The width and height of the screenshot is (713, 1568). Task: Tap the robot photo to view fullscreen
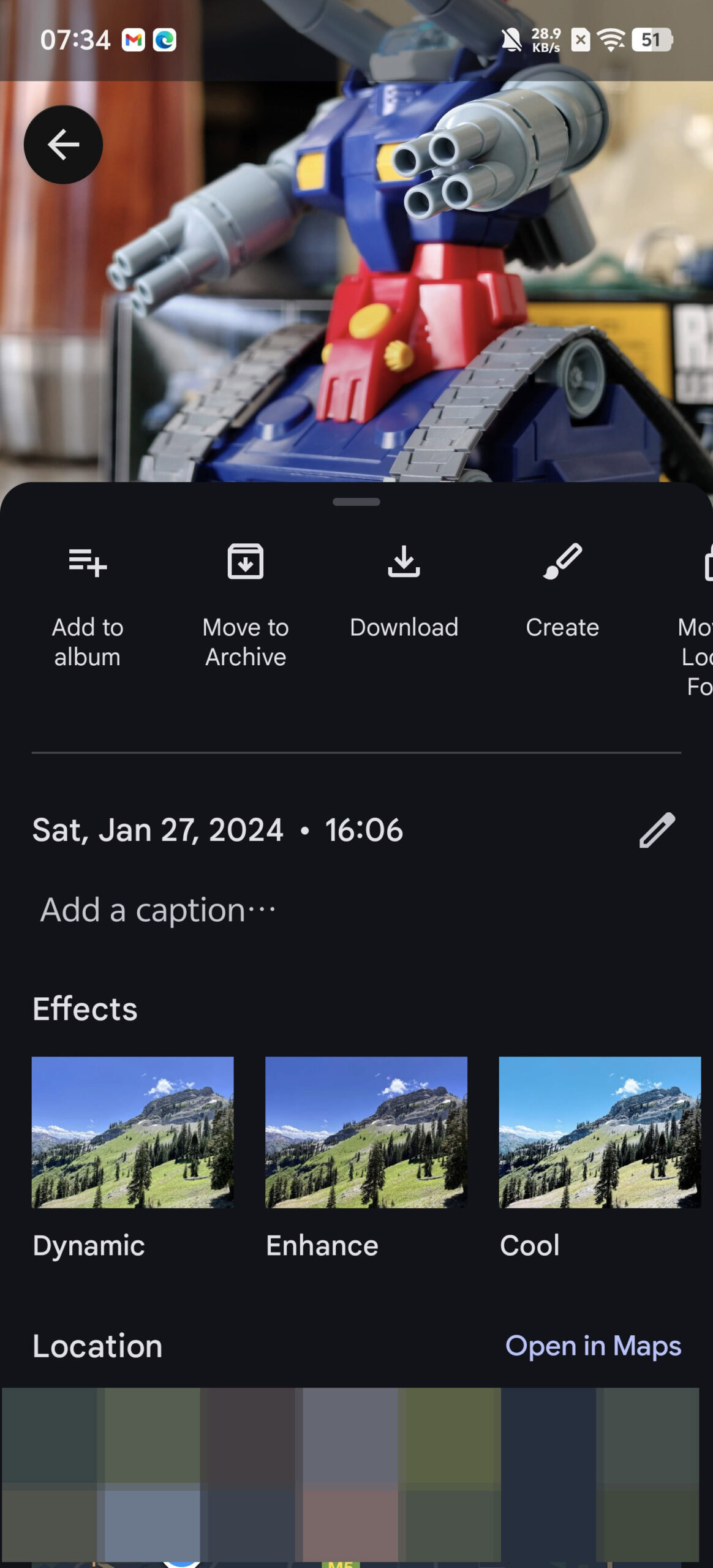356,276
